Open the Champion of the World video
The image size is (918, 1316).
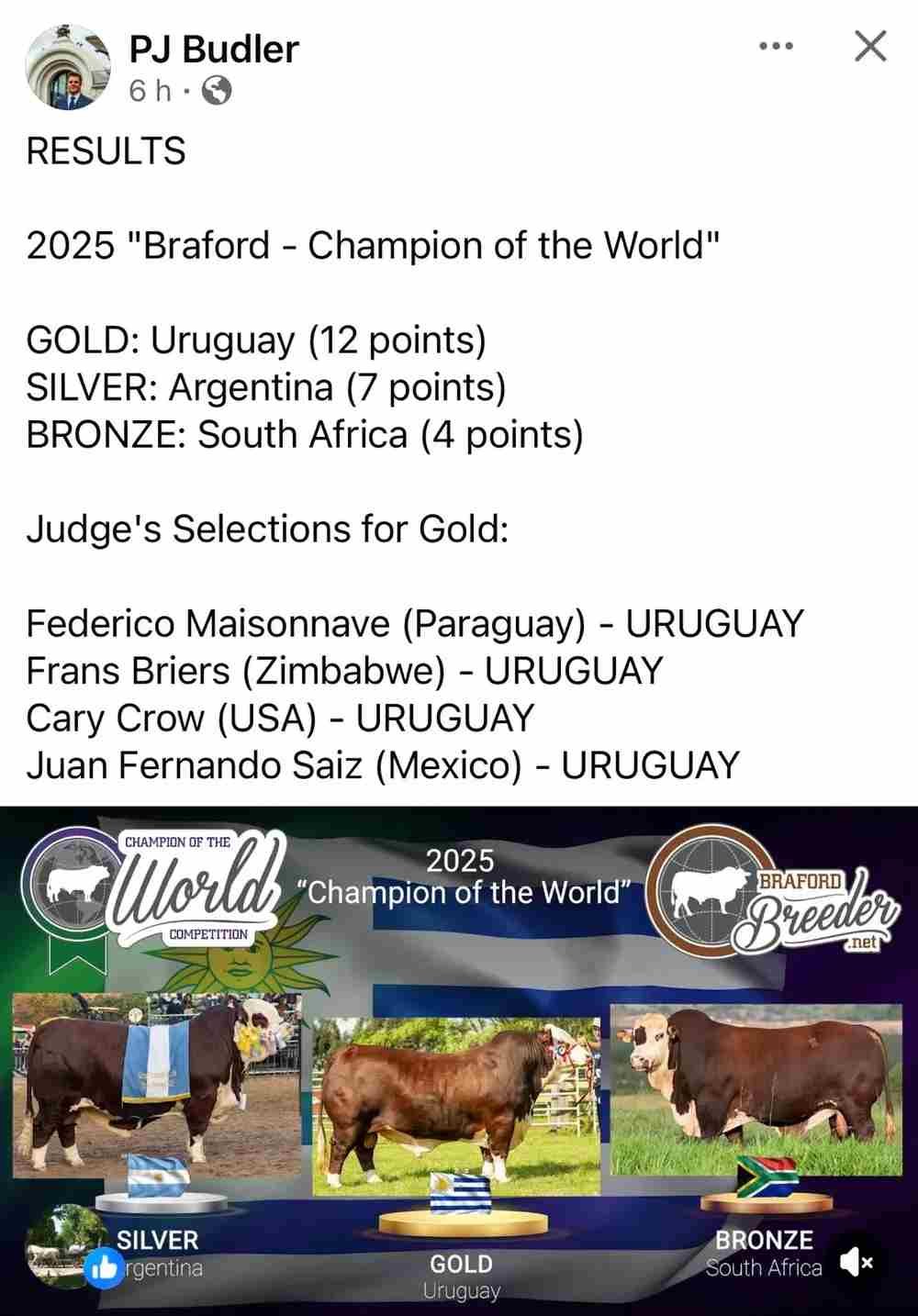[x=459, y=1055]
